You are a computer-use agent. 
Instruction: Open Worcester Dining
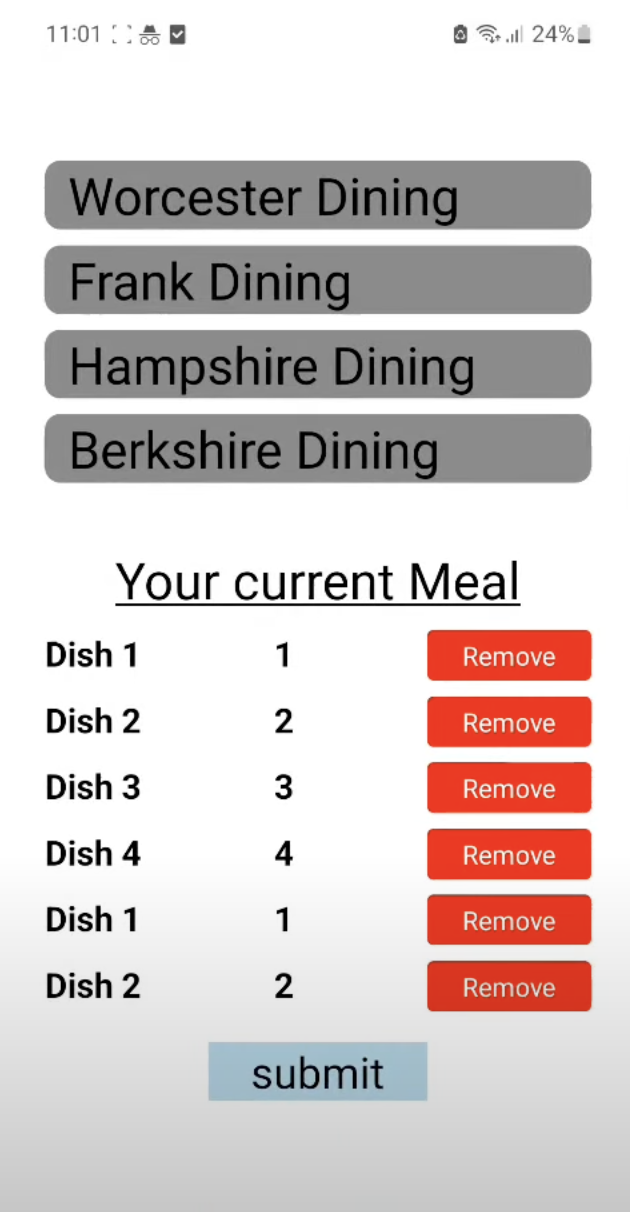pos(317,196)
